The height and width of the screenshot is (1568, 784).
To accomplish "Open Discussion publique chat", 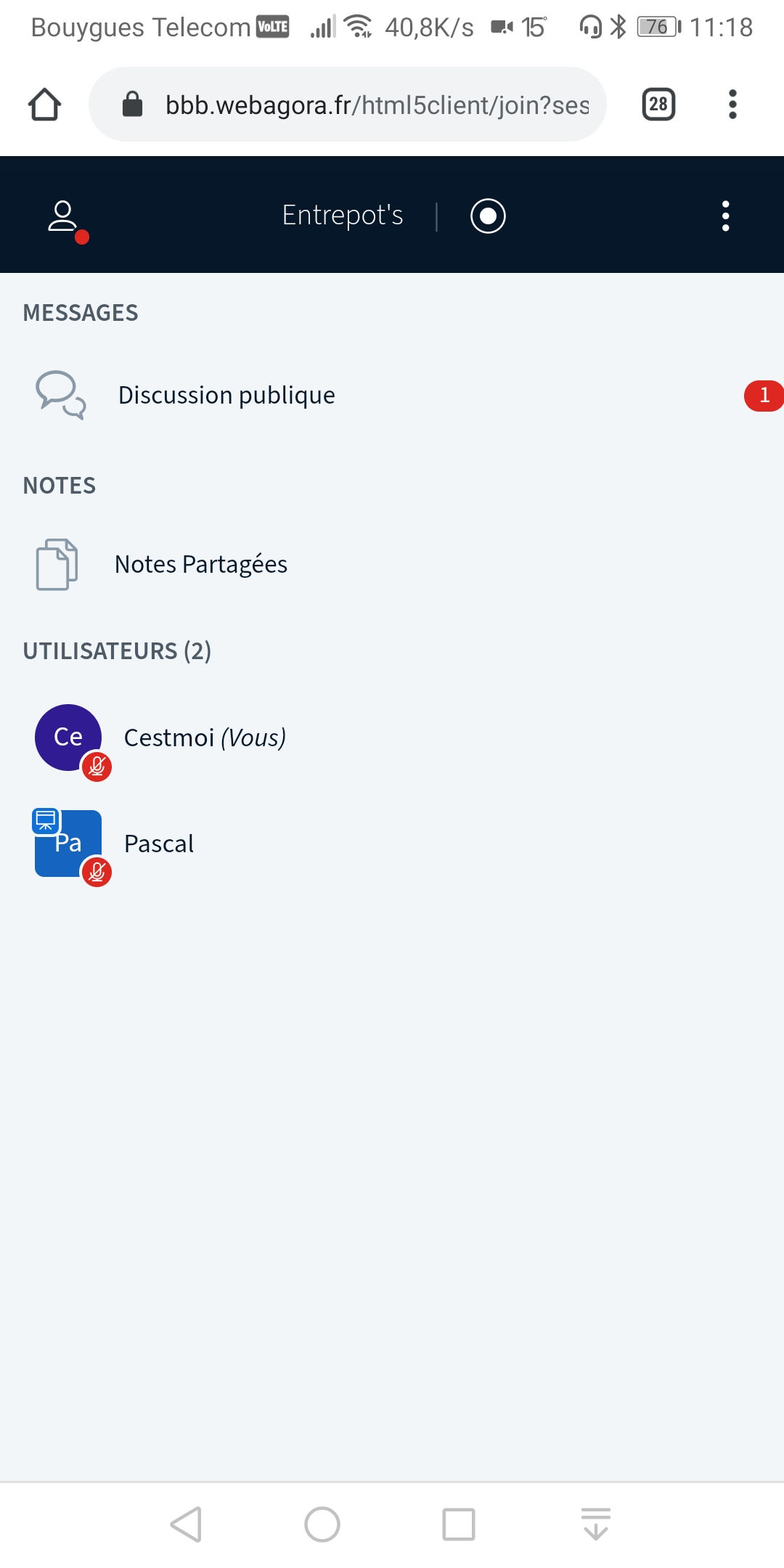I will coord(392,396).
